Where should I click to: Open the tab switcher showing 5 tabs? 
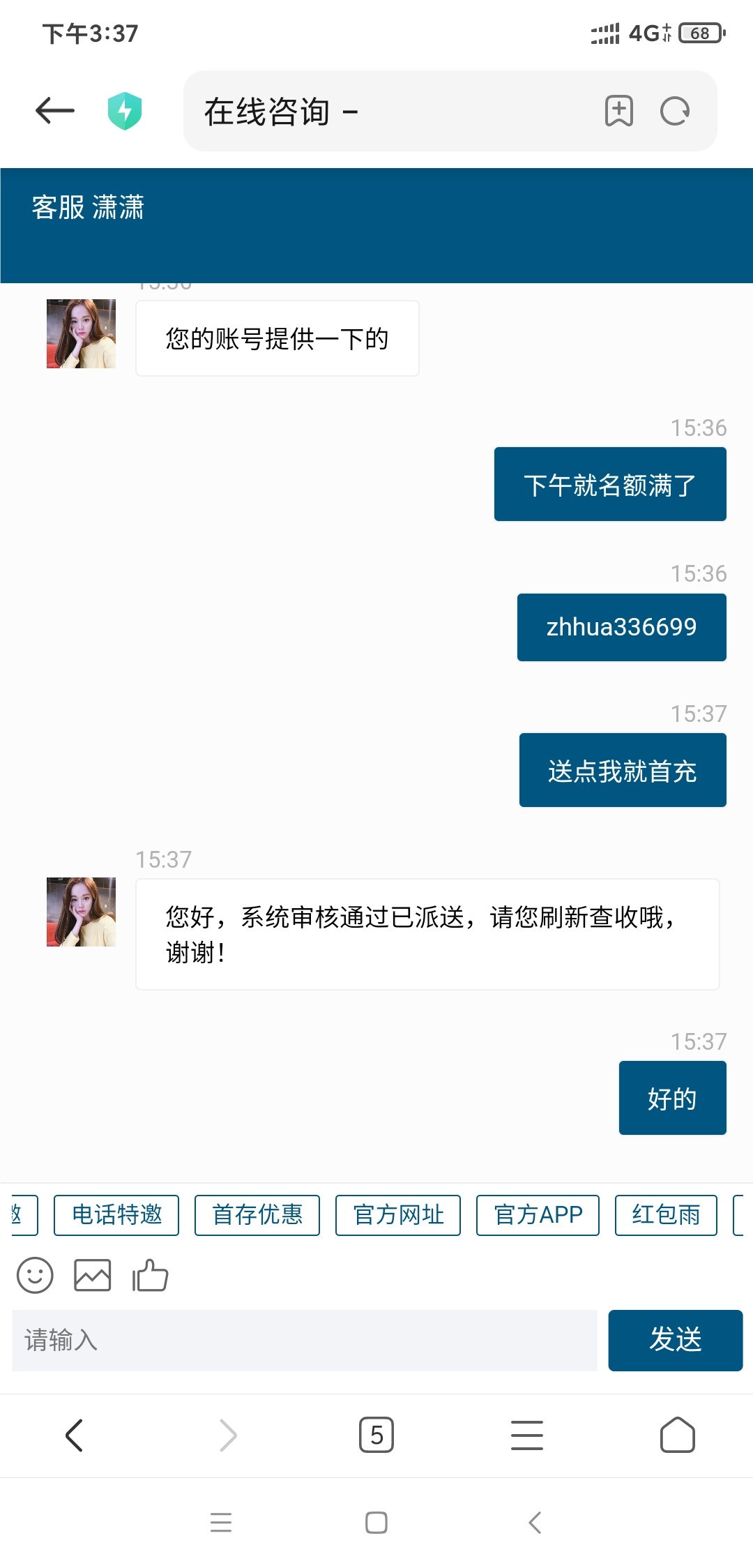point(376,1434)
